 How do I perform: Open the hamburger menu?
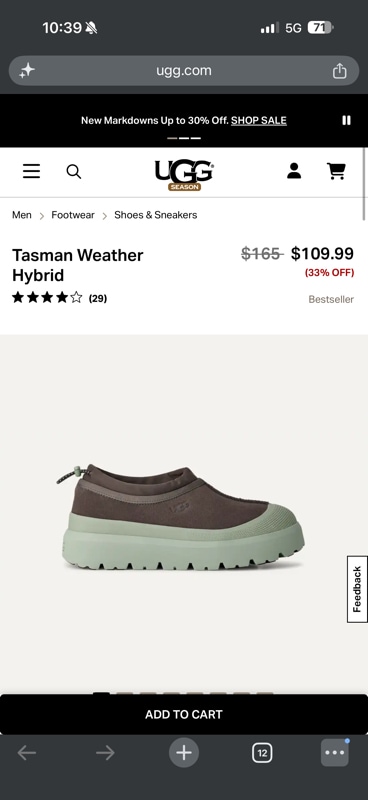point(31,171)
